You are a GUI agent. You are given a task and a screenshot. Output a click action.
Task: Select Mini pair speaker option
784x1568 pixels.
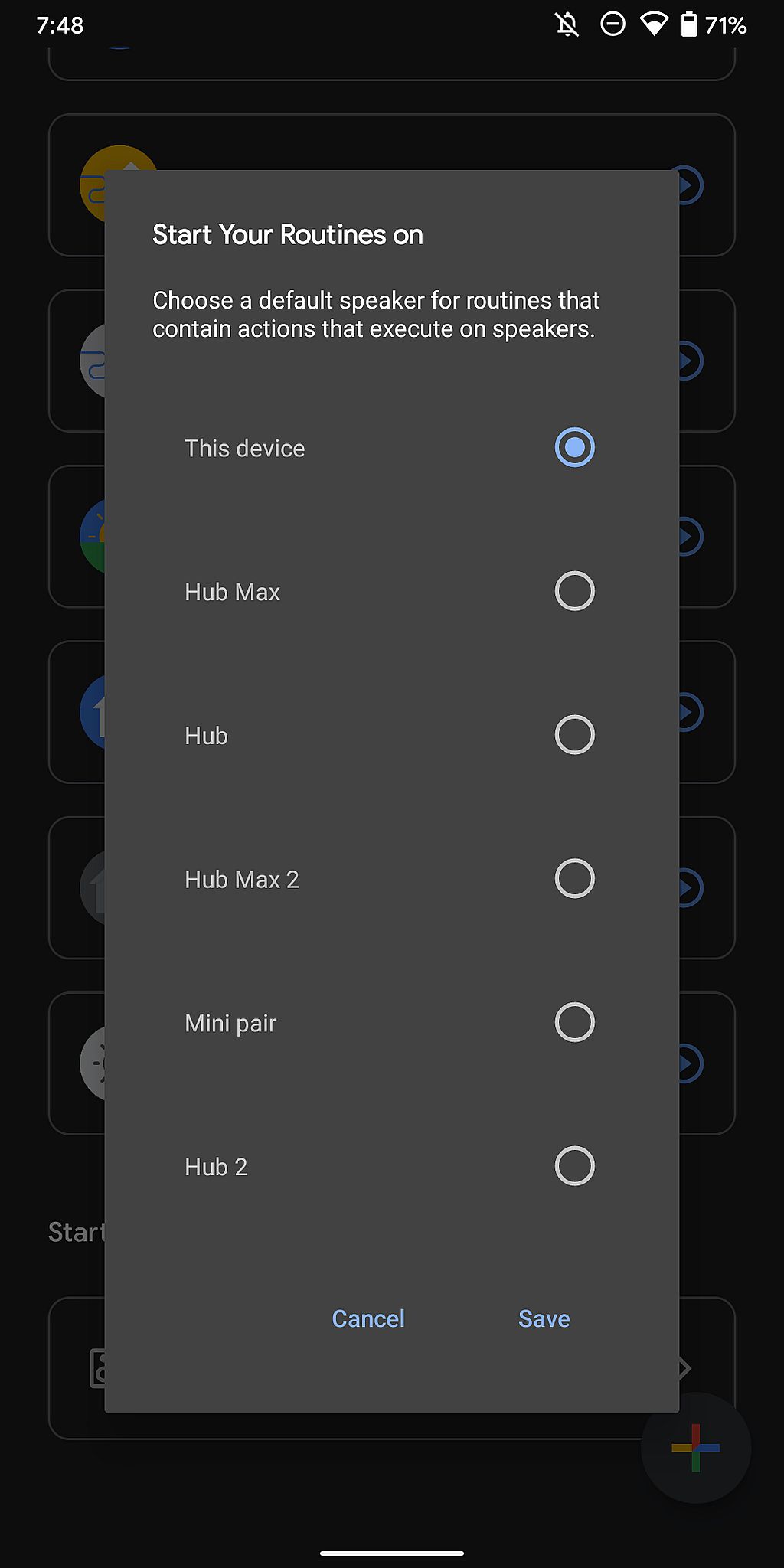(391, 1023)
